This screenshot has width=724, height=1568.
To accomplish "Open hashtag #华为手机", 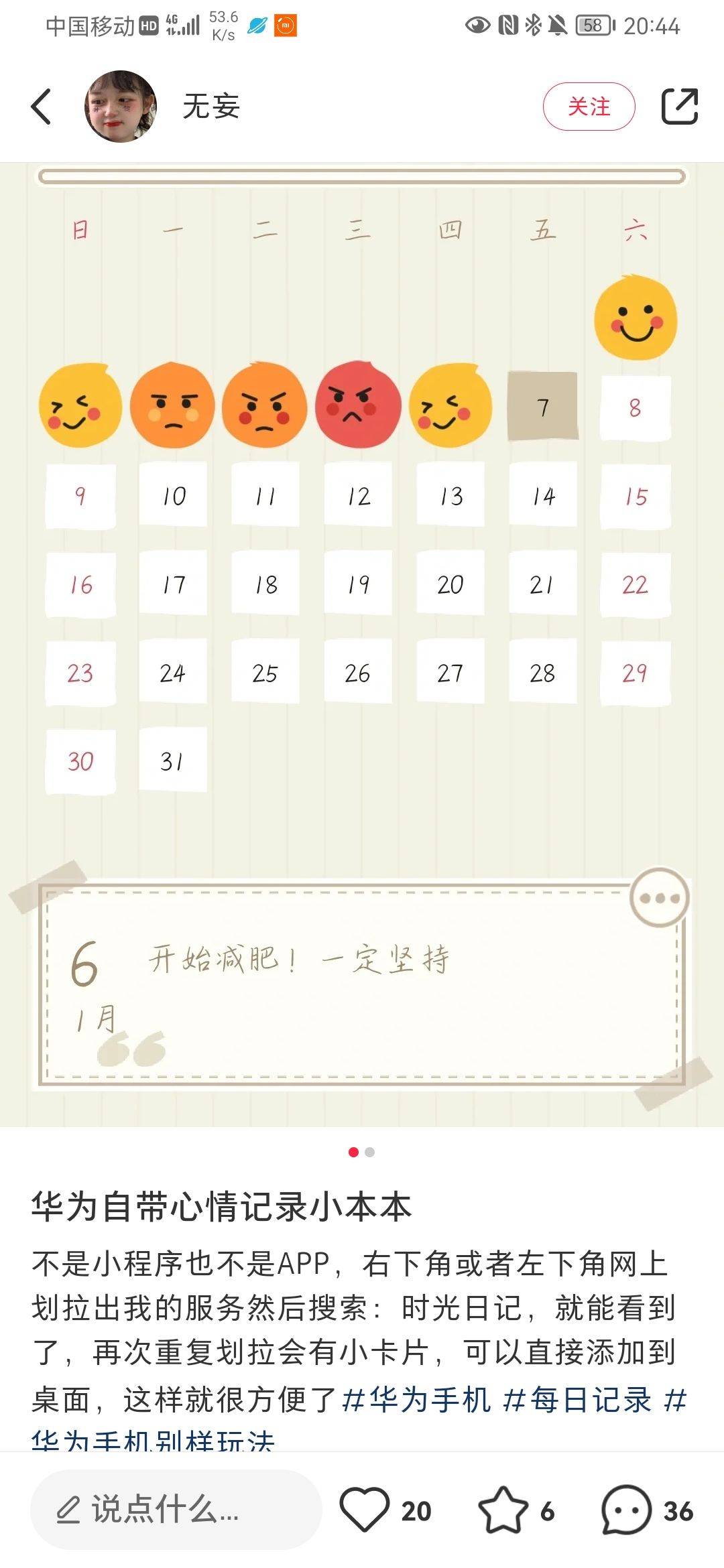I will [417, 1400].
